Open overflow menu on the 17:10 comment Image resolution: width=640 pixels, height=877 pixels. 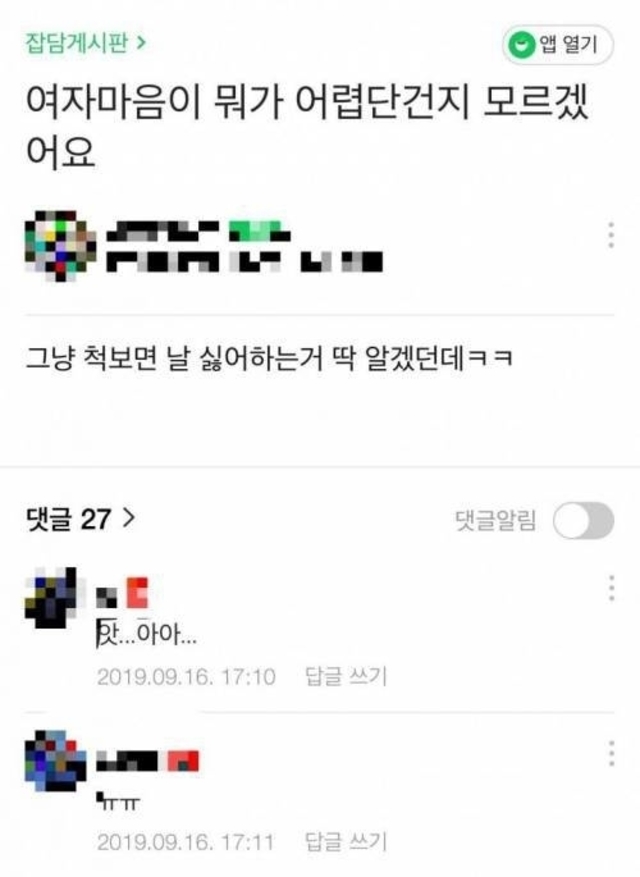[x=611, y=588]
